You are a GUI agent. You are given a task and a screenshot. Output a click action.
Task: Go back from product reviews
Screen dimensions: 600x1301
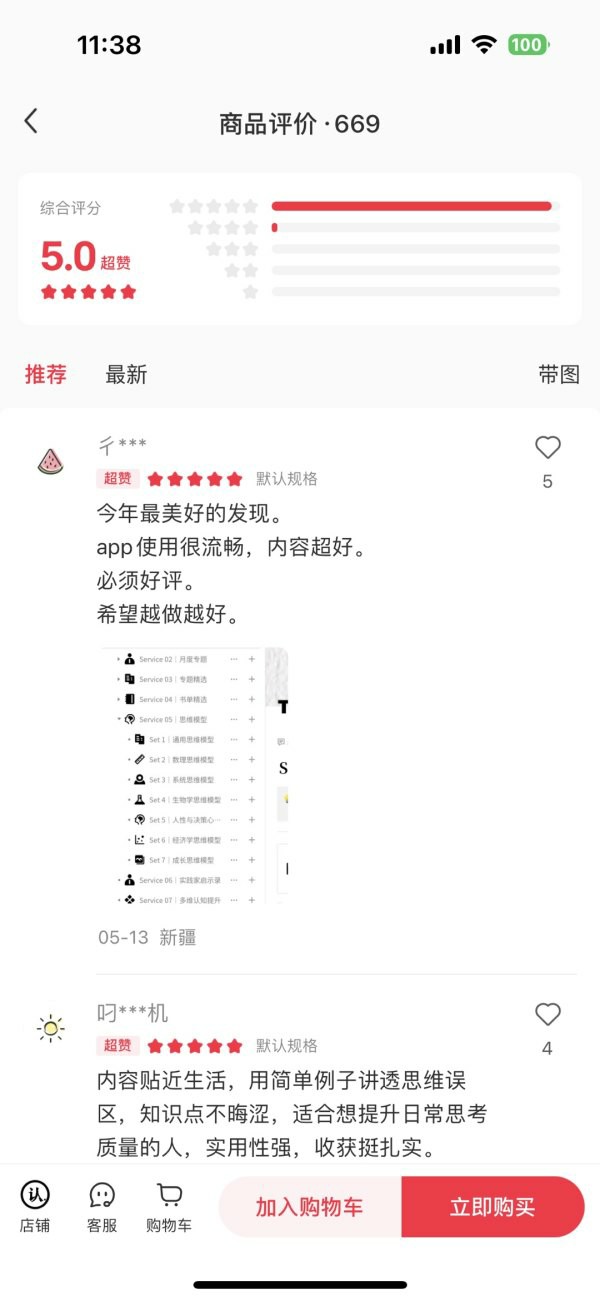click(31, 122)
